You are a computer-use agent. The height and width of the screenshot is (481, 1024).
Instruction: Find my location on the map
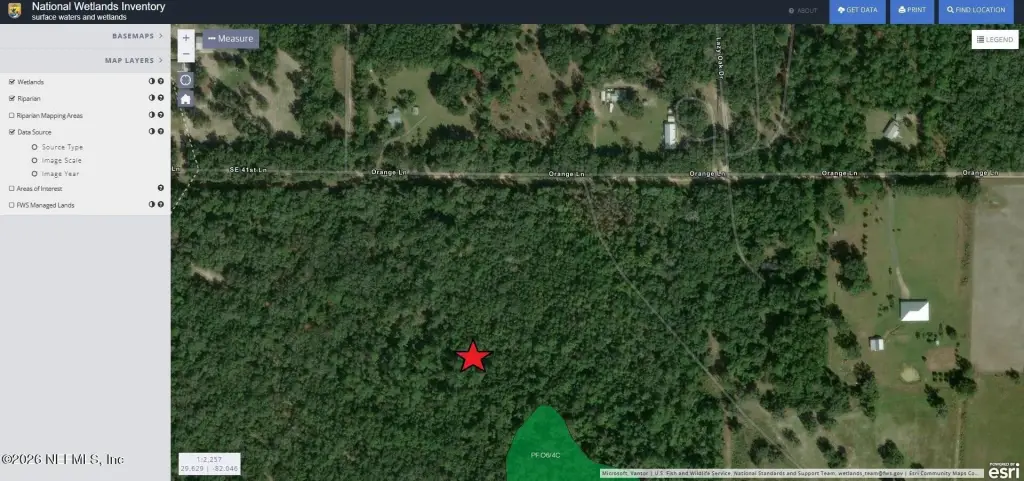click(186, 79)
